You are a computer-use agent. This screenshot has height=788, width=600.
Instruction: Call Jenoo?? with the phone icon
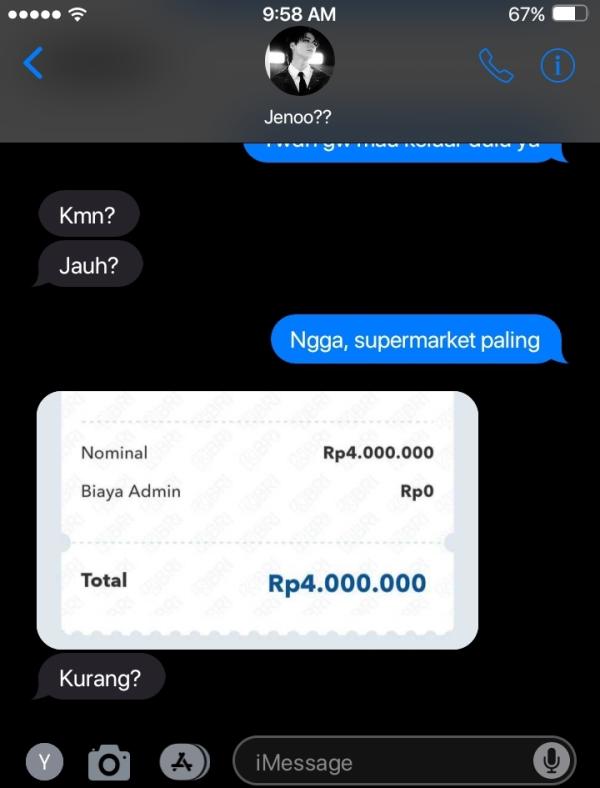496,65
